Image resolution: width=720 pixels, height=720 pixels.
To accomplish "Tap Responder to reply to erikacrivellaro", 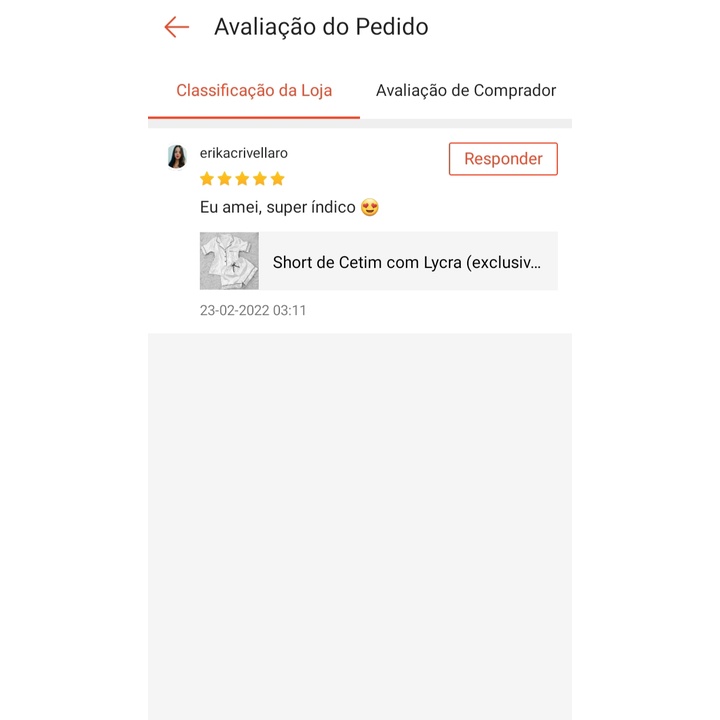I will tap(503, 159).
